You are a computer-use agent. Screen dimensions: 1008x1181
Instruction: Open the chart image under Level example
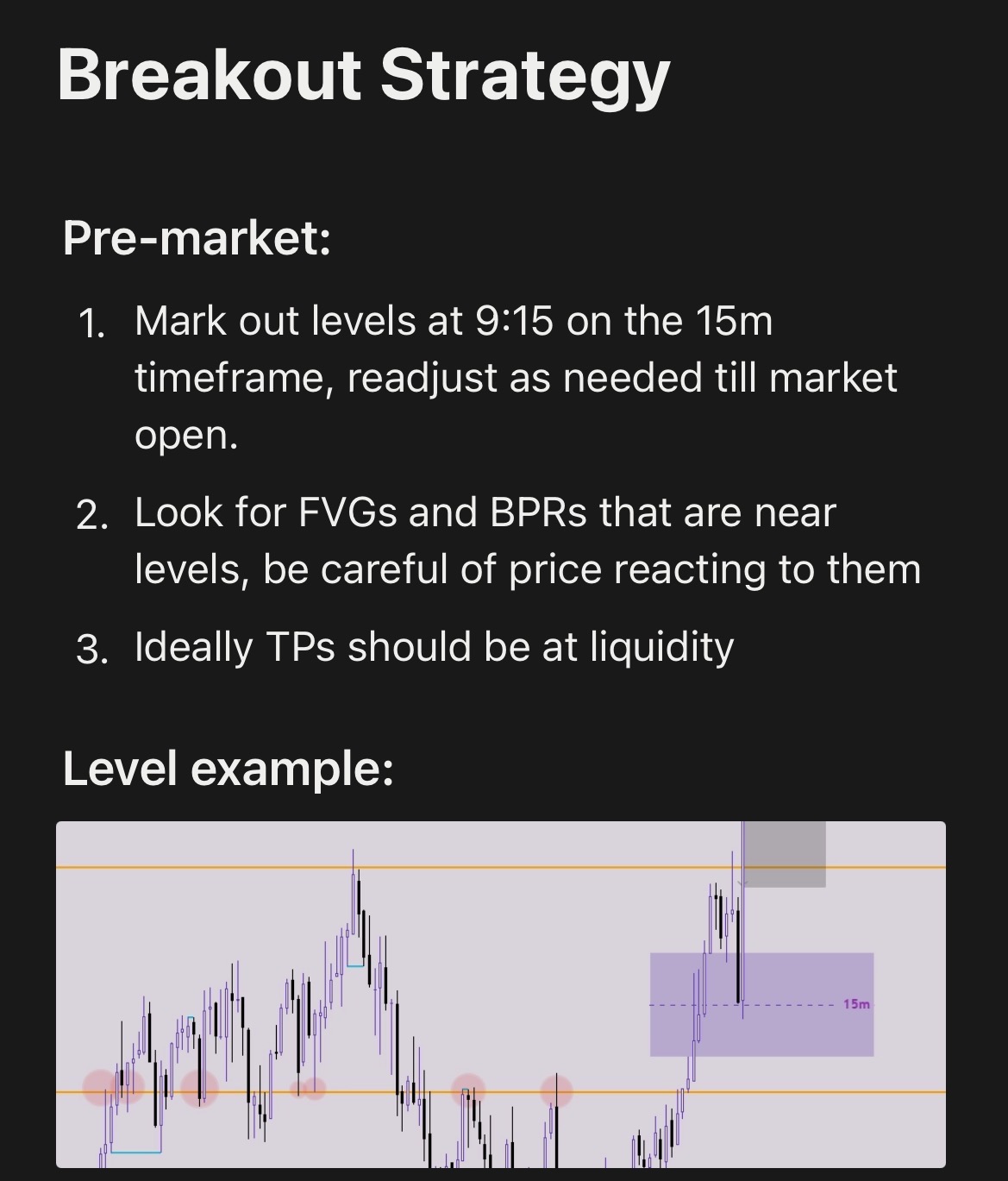click(500, 994)
